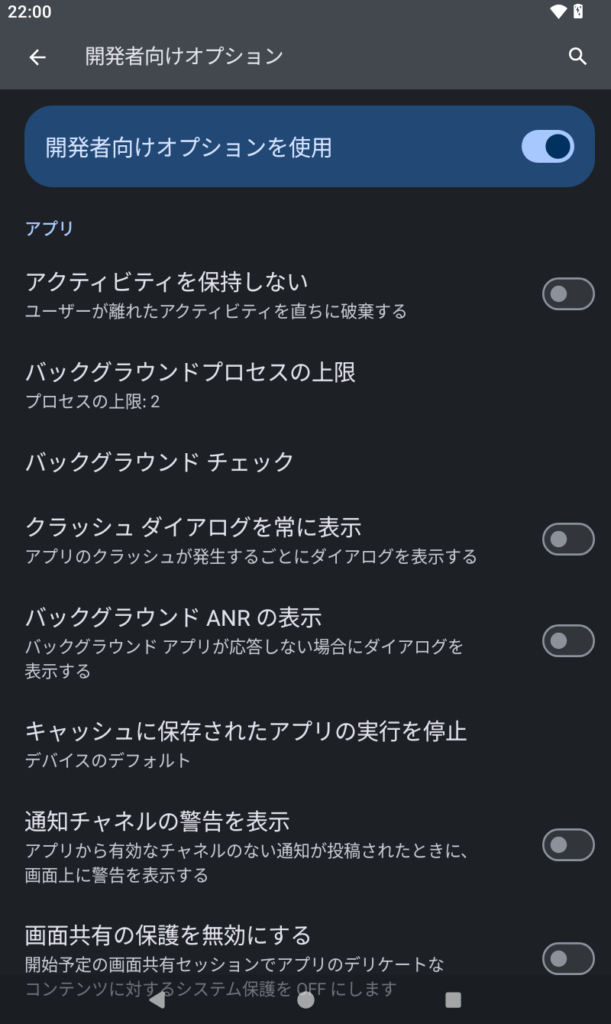Go back from 開発者向けオプション

click(x=37, y=57)
